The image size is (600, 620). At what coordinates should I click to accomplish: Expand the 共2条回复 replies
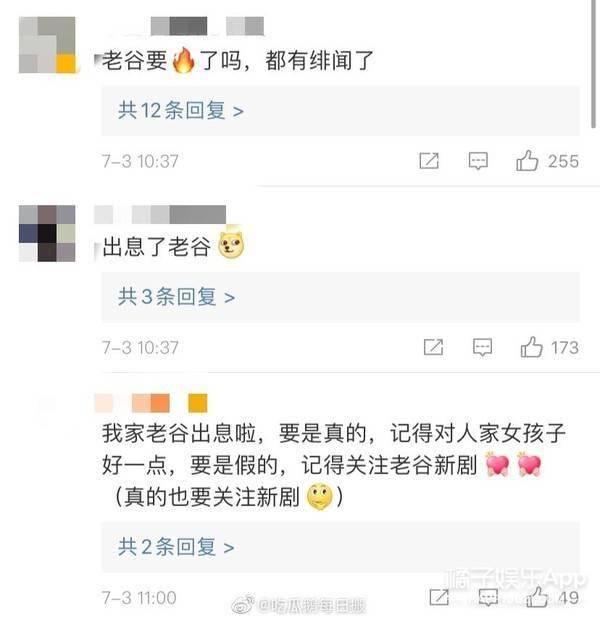click(x=176, y=547)
